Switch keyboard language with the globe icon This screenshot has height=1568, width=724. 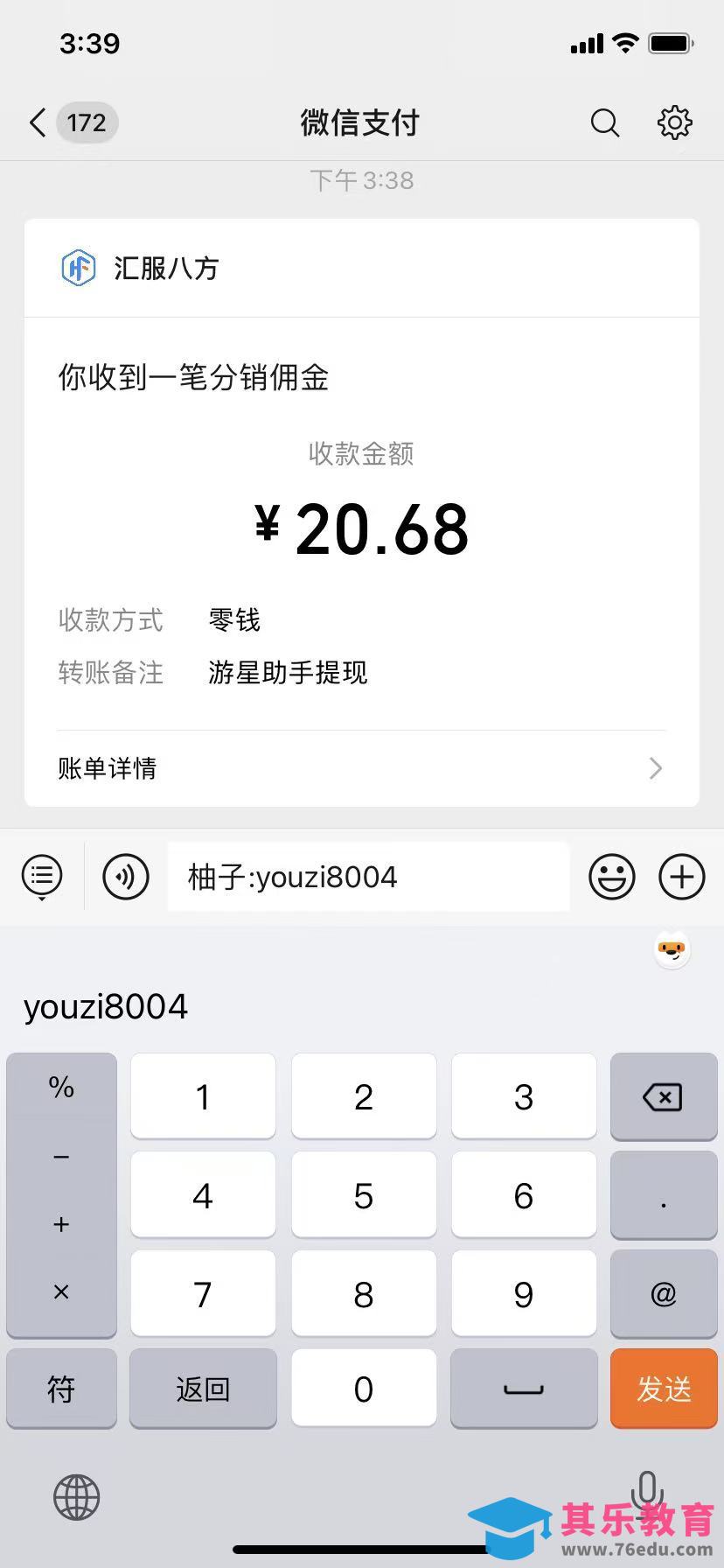click(77, 1496)
